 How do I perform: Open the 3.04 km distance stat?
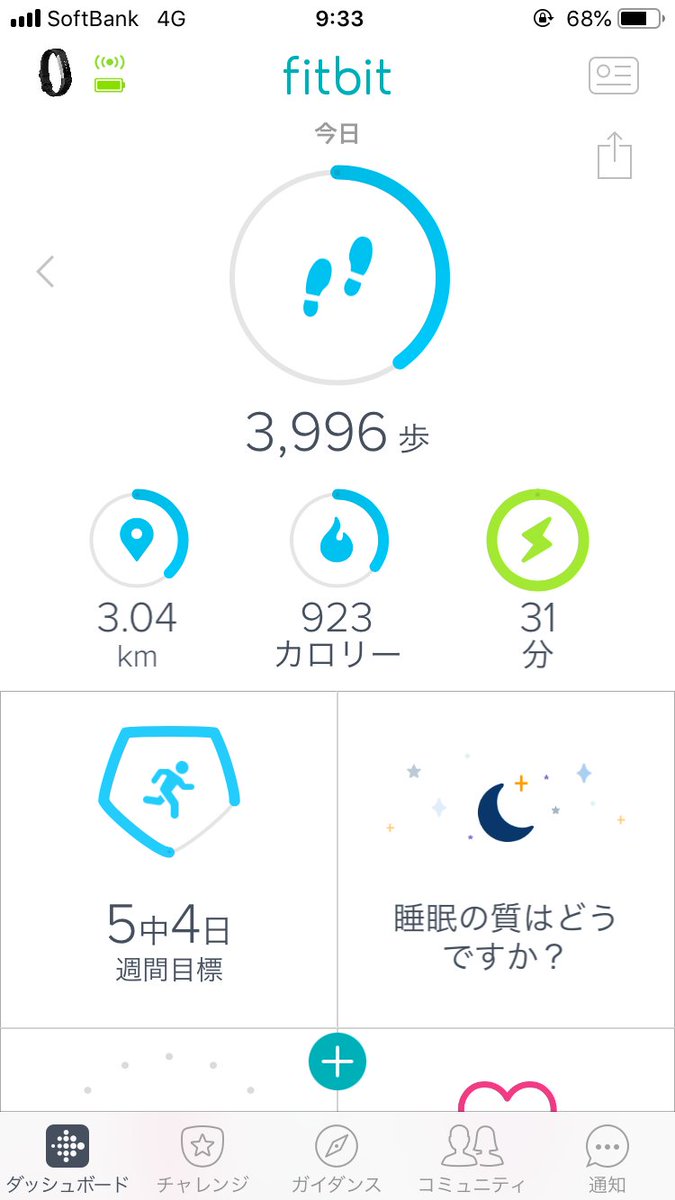coord(138,578)
